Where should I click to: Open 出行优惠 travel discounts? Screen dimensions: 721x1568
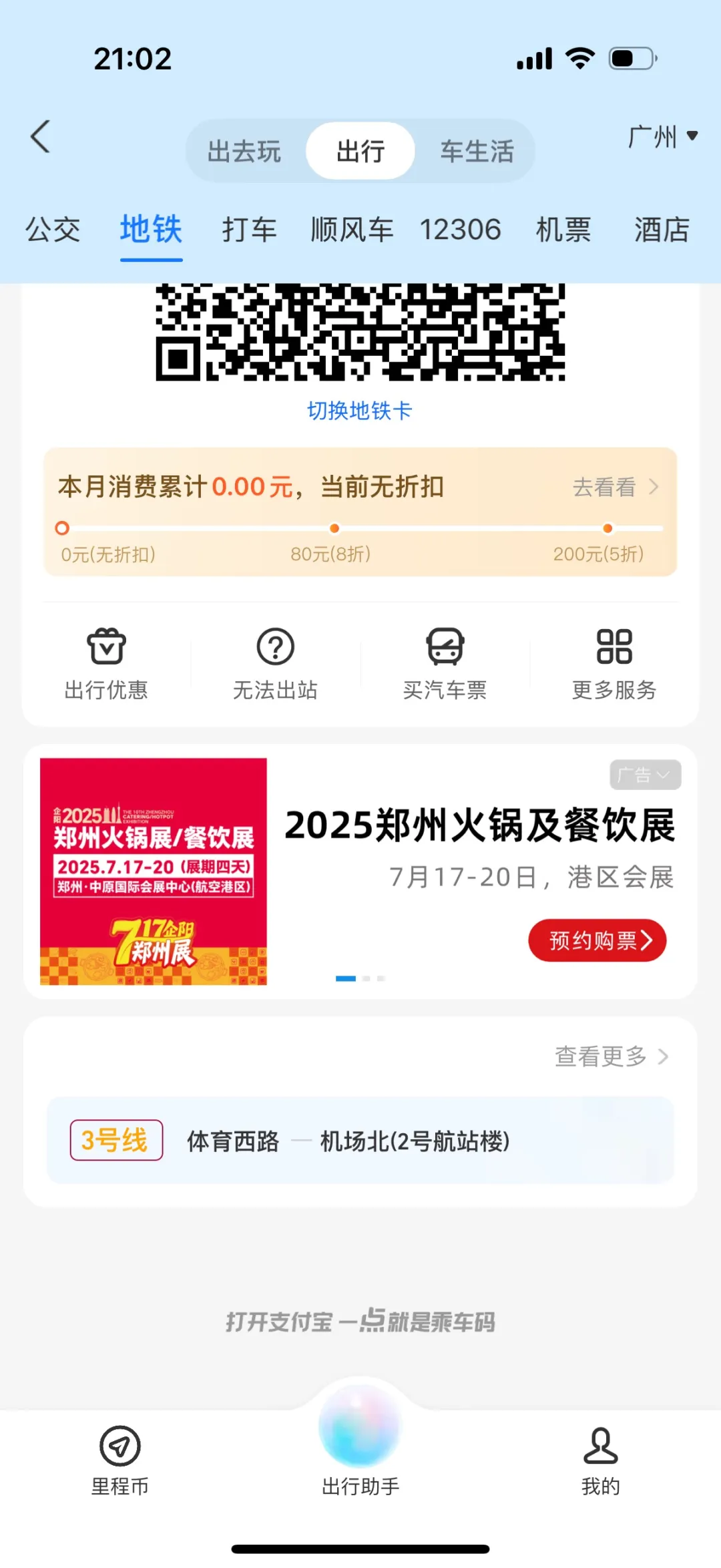[107, 664]
